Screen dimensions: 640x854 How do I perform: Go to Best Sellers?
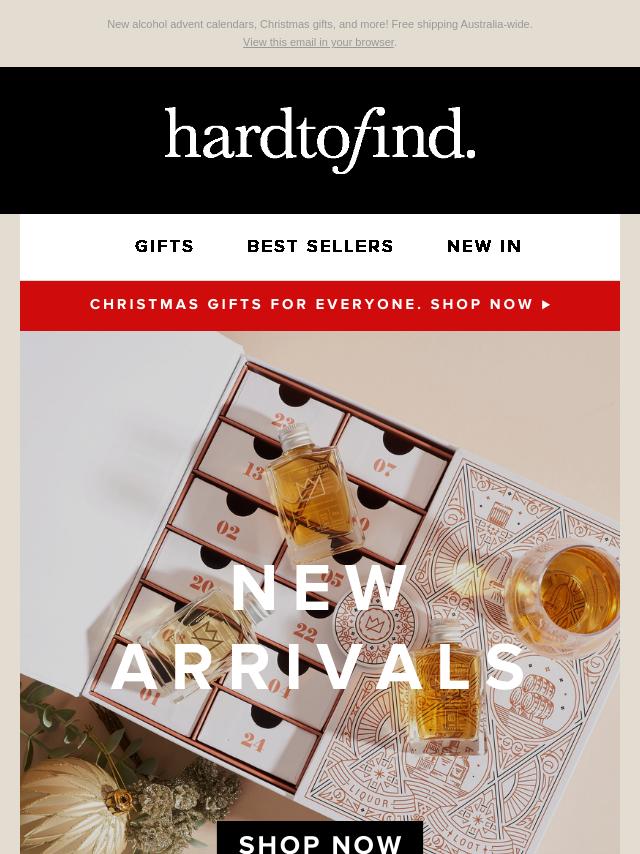[x=320, y=246]
